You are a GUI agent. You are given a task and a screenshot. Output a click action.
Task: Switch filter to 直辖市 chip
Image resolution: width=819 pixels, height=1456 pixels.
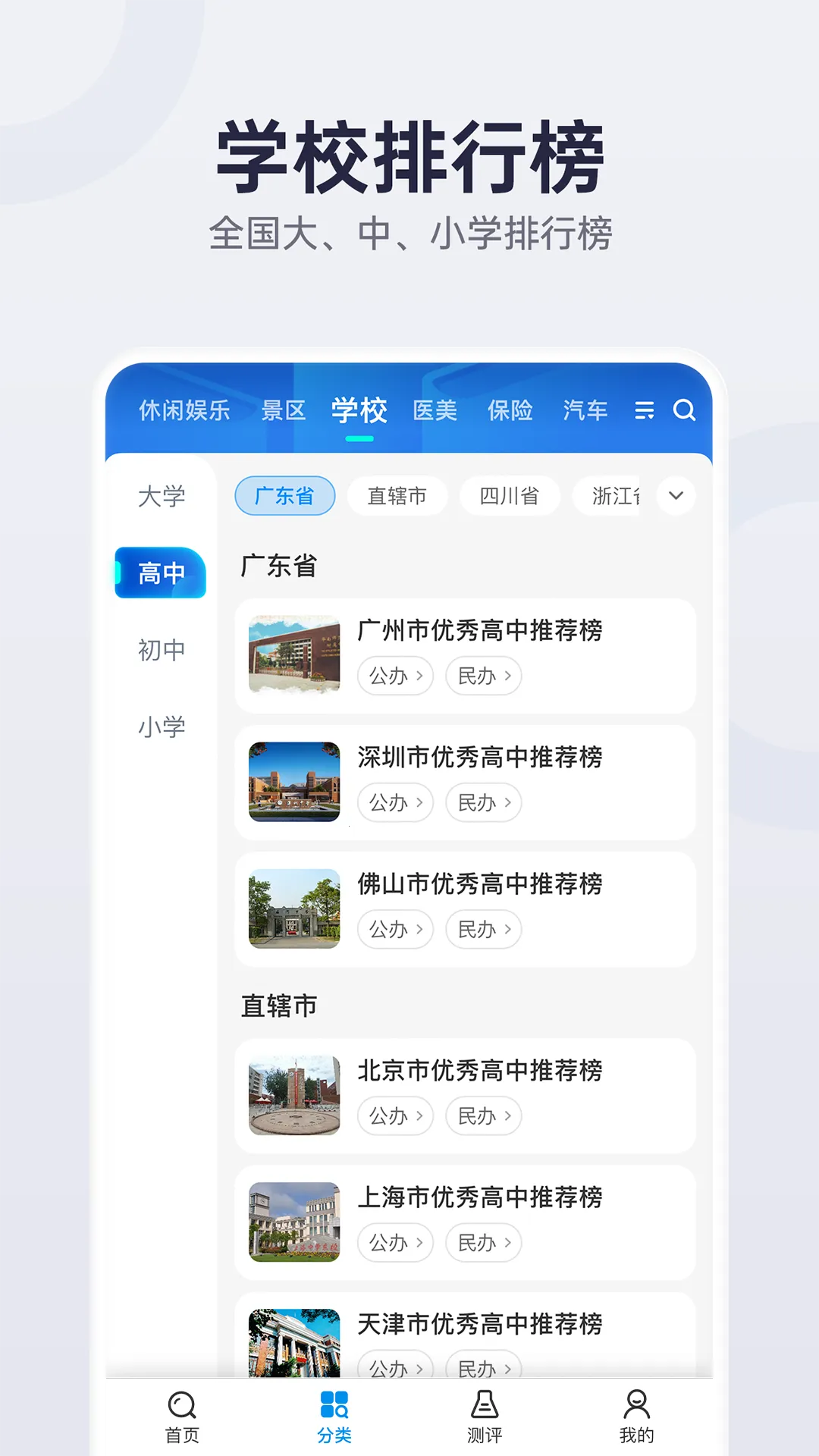[x=397, y=496]
